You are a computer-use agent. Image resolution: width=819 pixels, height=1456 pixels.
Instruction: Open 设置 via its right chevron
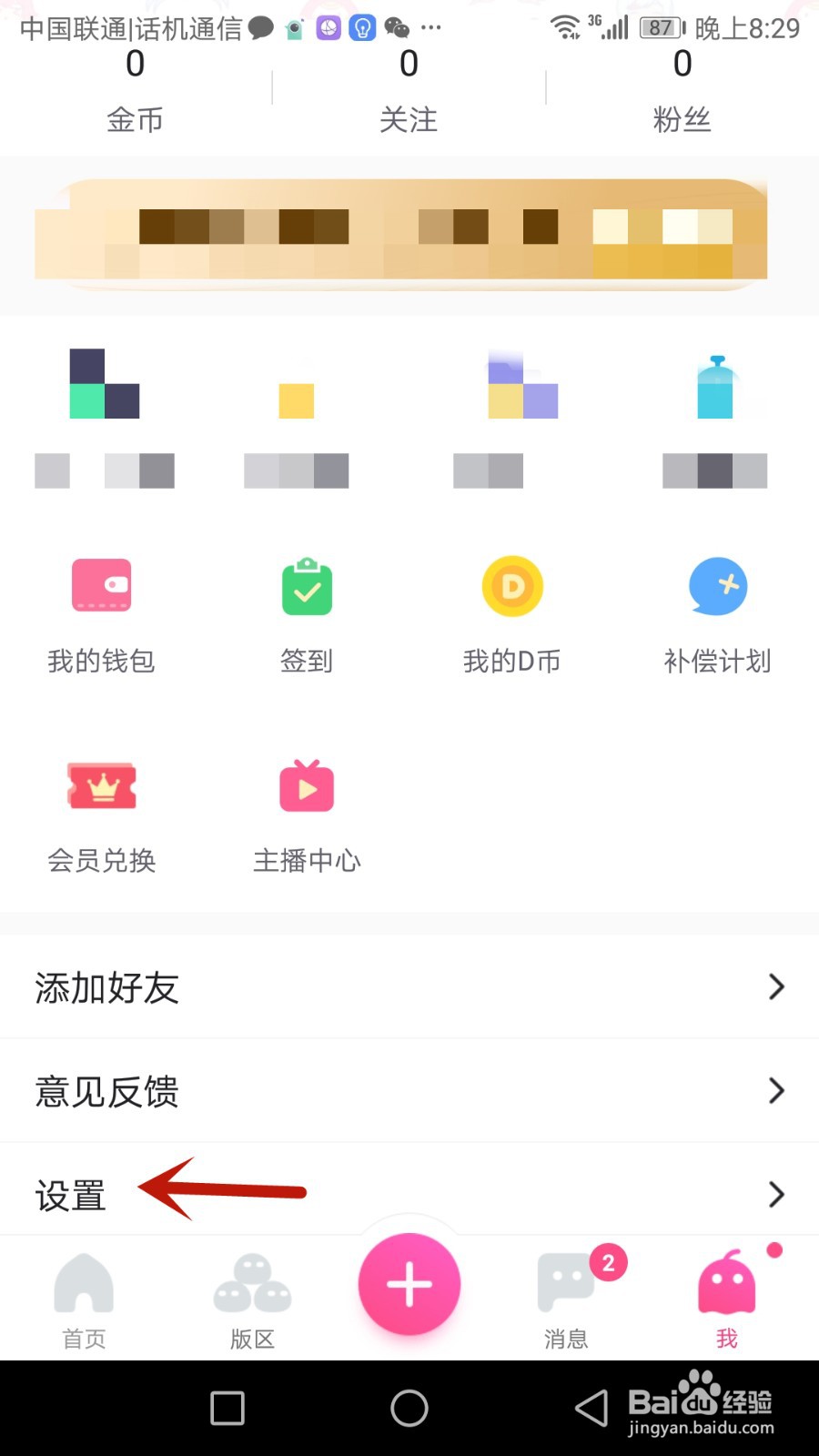[x=775, y=1194]
